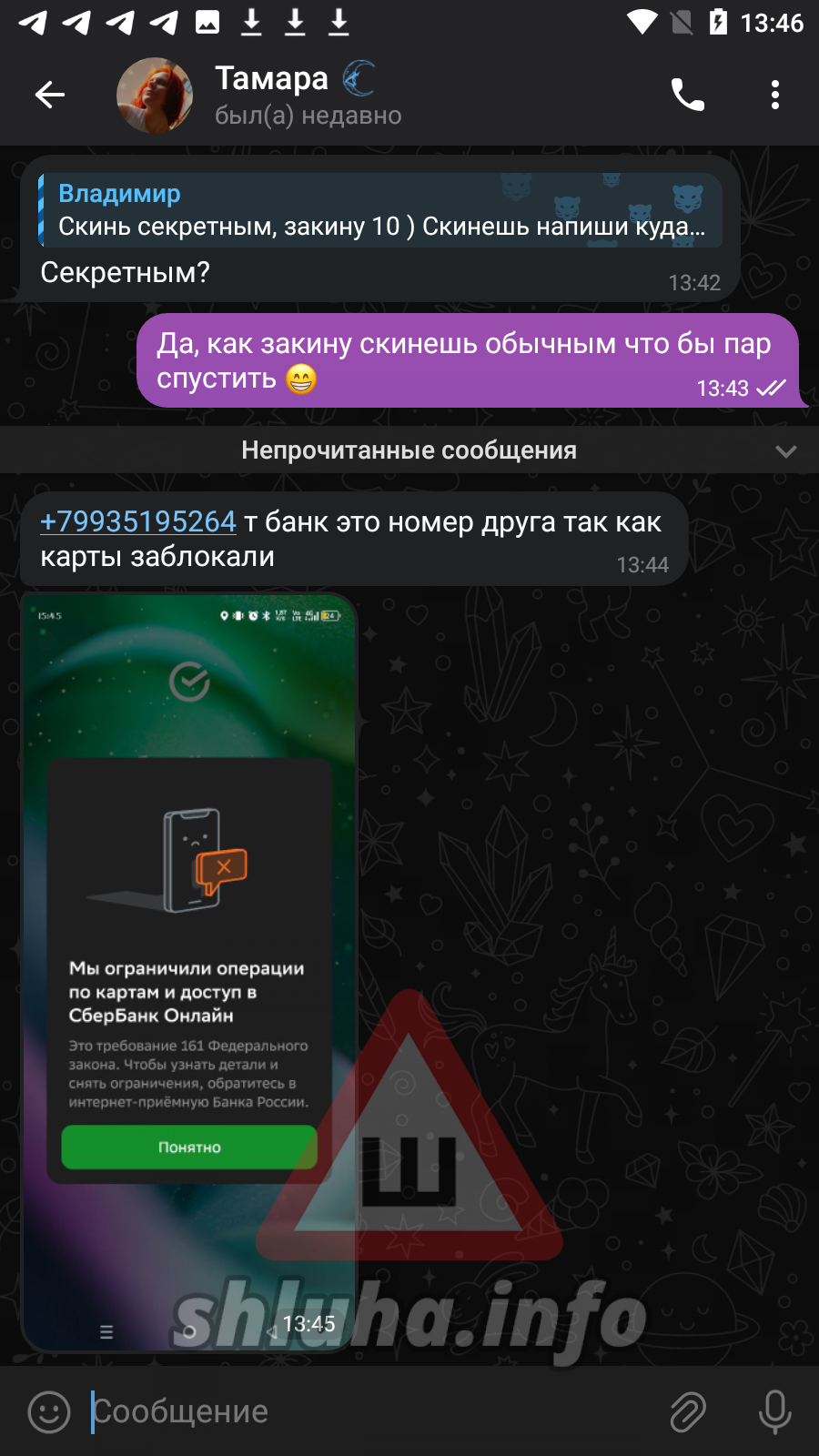Jump to the quoted Владимир message
The width and height of the screenshot is (819, 1456).
380,211
